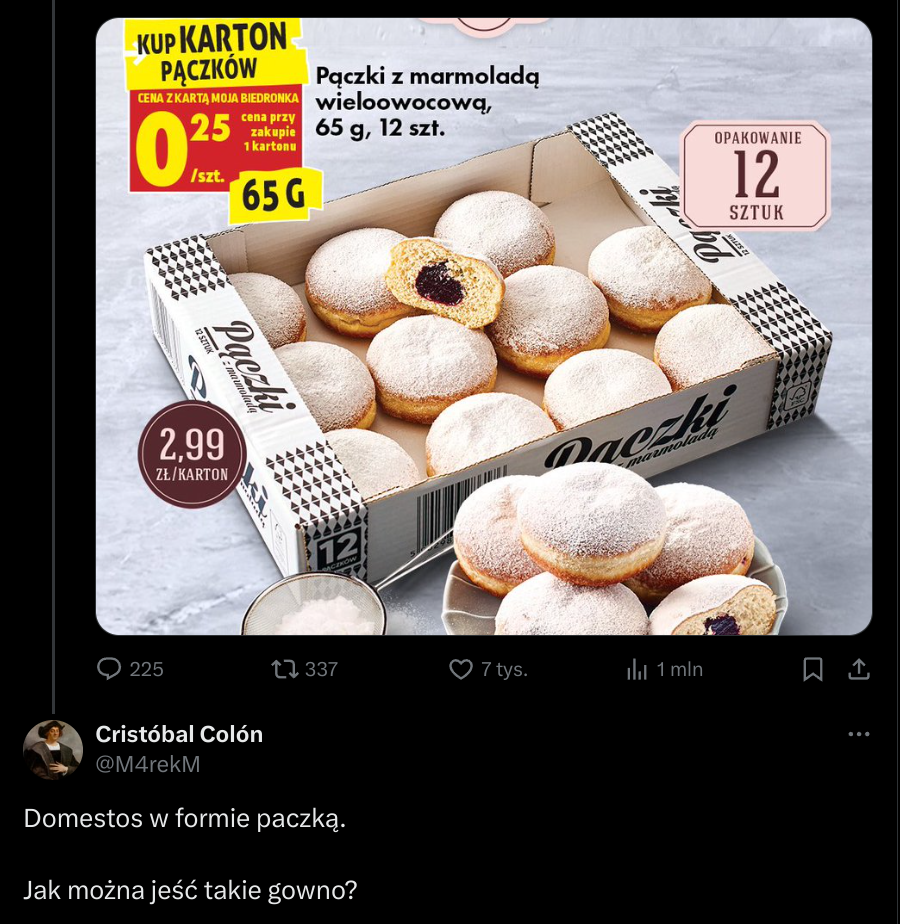Open Cristóbal Colón's profile picture
Image resolution: width=900 pixels, height=924 pixels.
pyautogui.click(x=52, y=749)
